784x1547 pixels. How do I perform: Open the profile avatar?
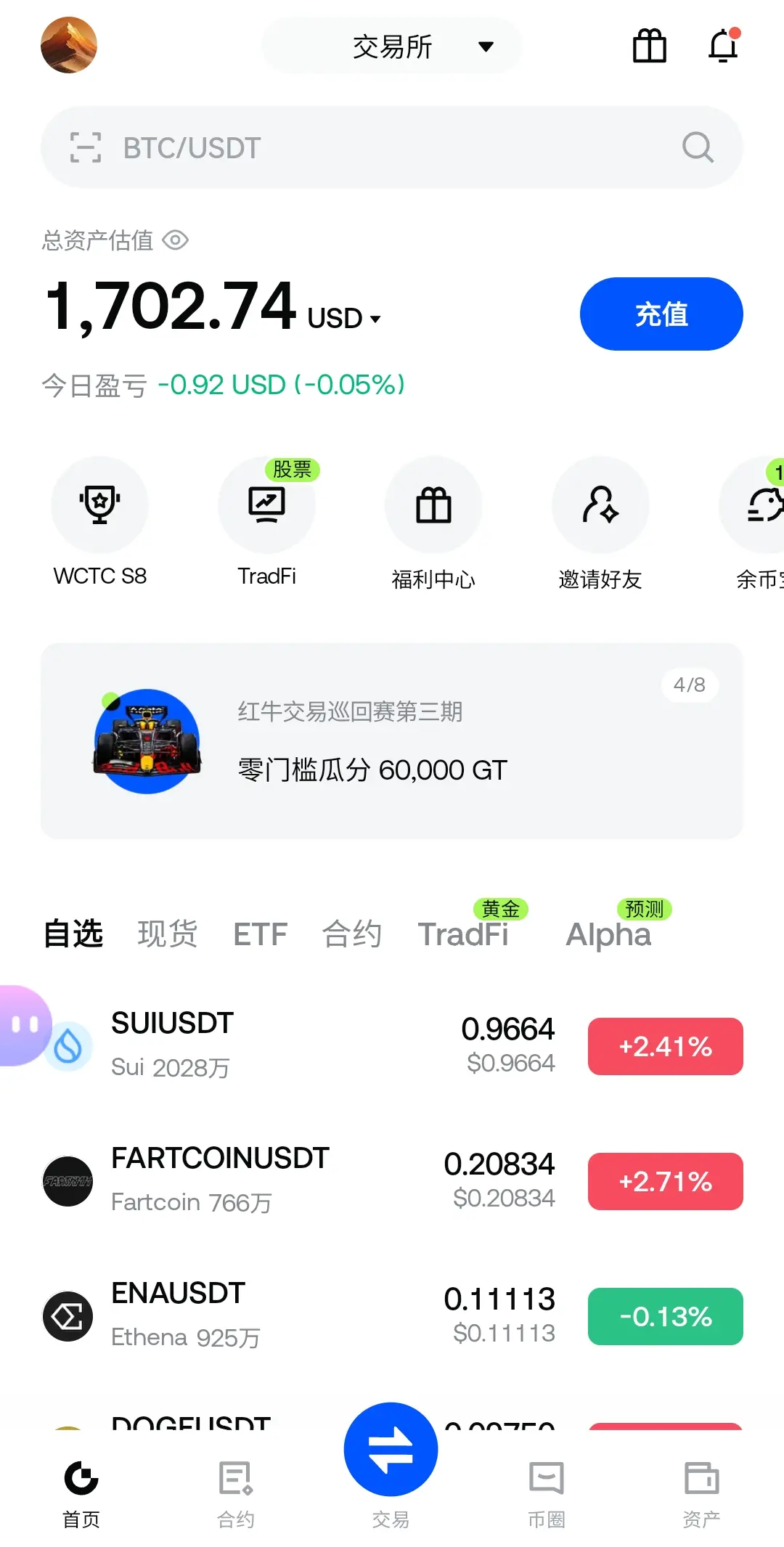[x=69, y=45]
